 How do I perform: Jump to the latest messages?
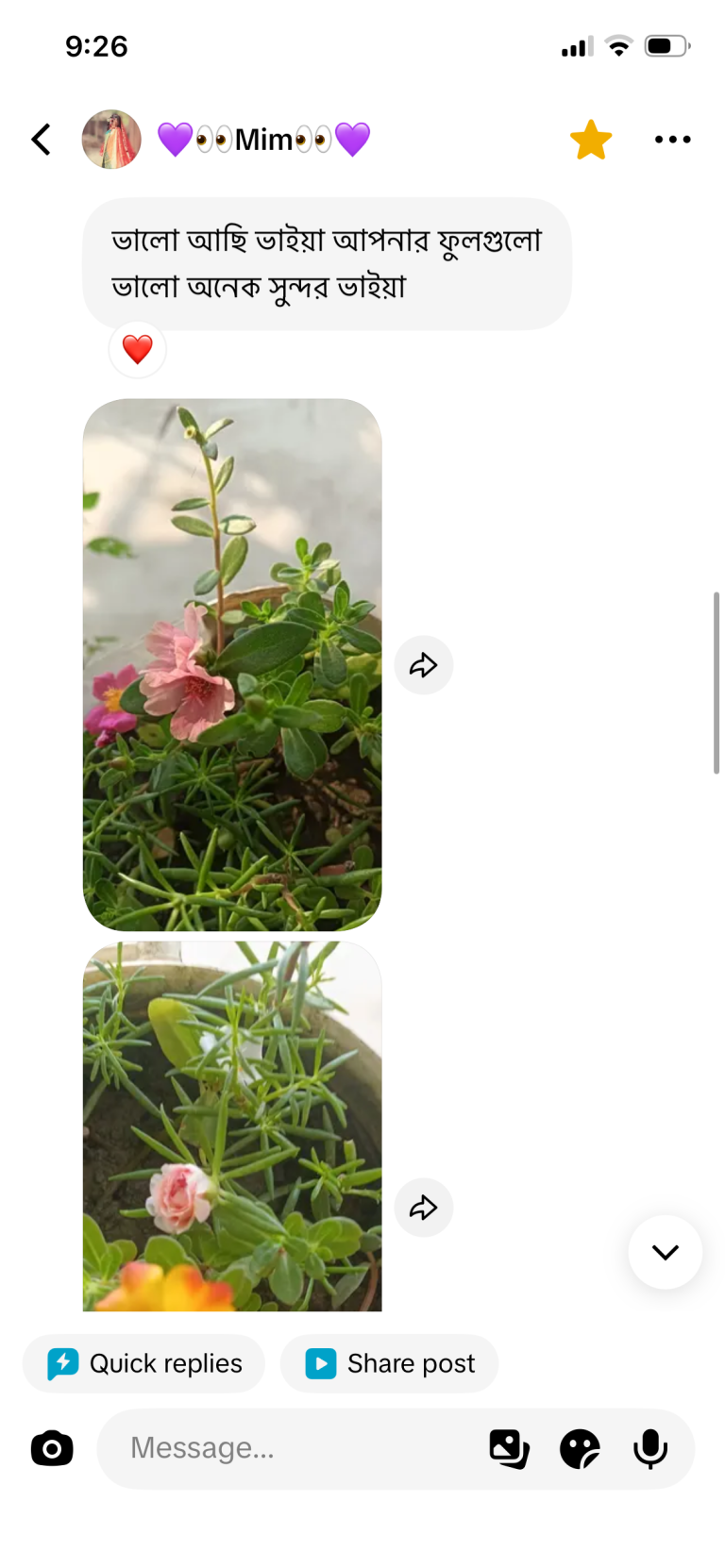click(x=666, y=1252)
